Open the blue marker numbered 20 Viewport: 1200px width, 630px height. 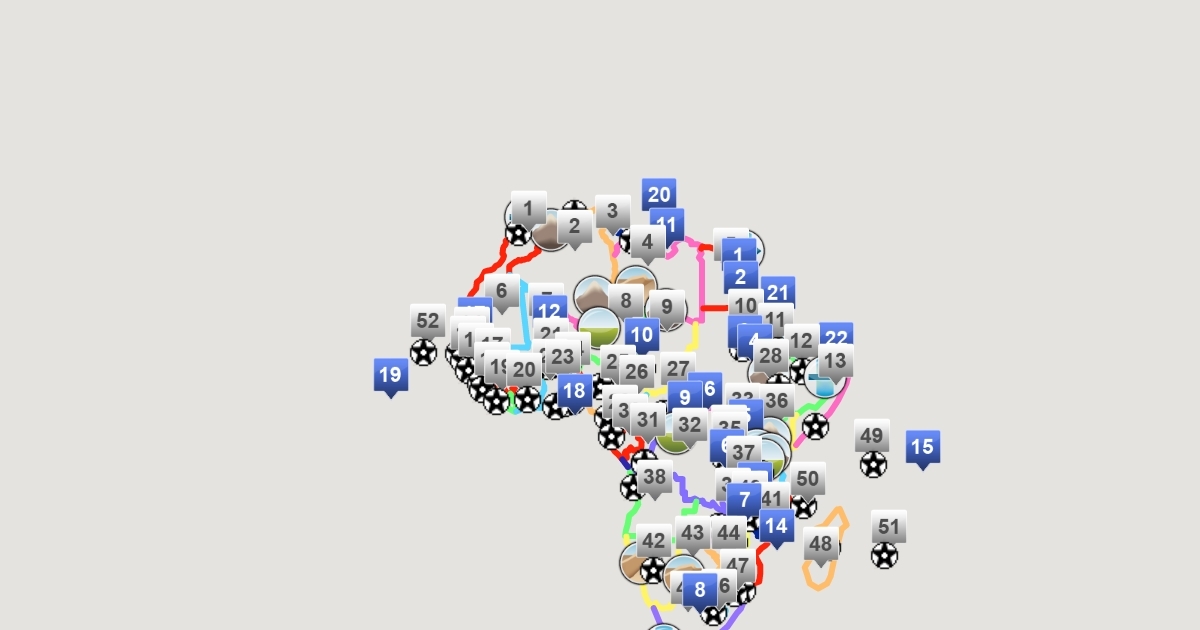(x=659, y=192)
